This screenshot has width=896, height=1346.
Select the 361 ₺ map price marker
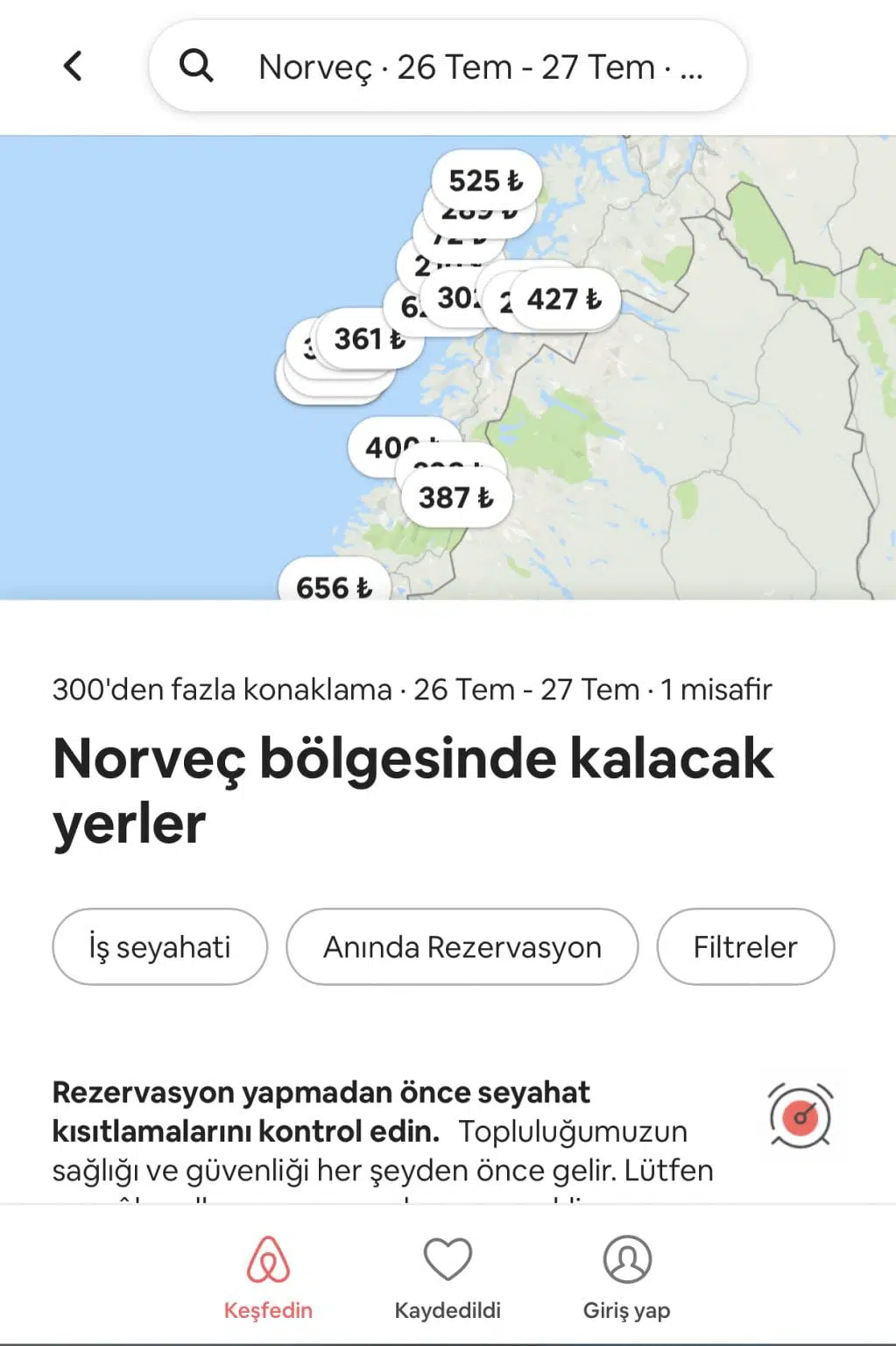[370, 338]
